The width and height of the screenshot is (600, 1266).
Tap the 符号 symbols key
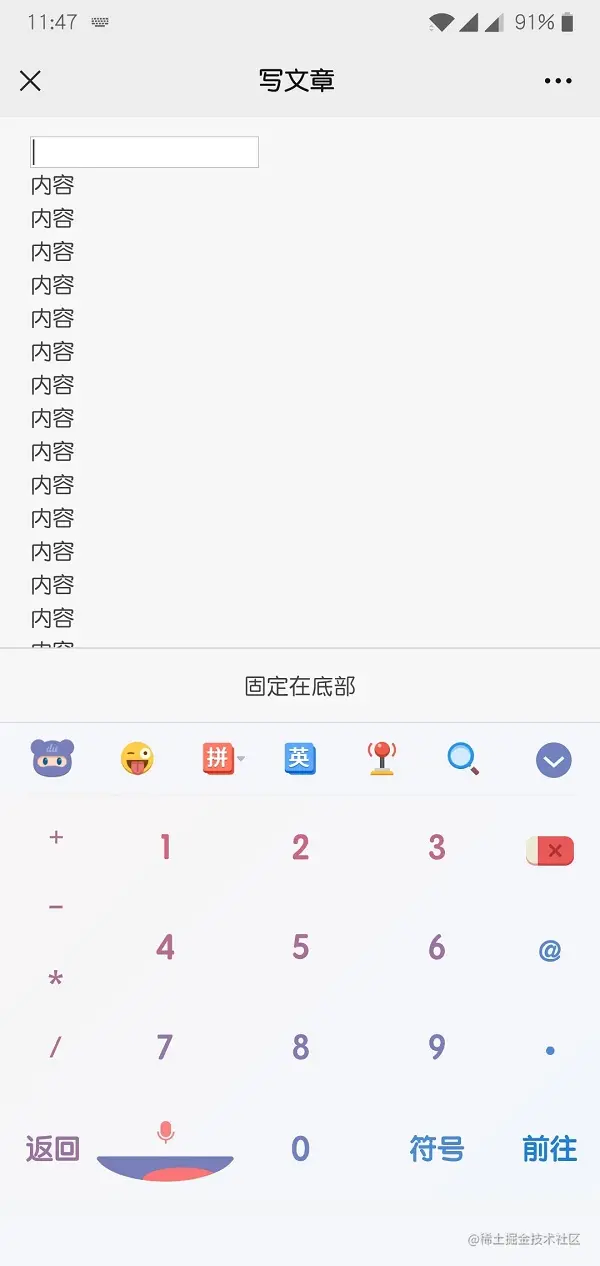coord(437,1149)
